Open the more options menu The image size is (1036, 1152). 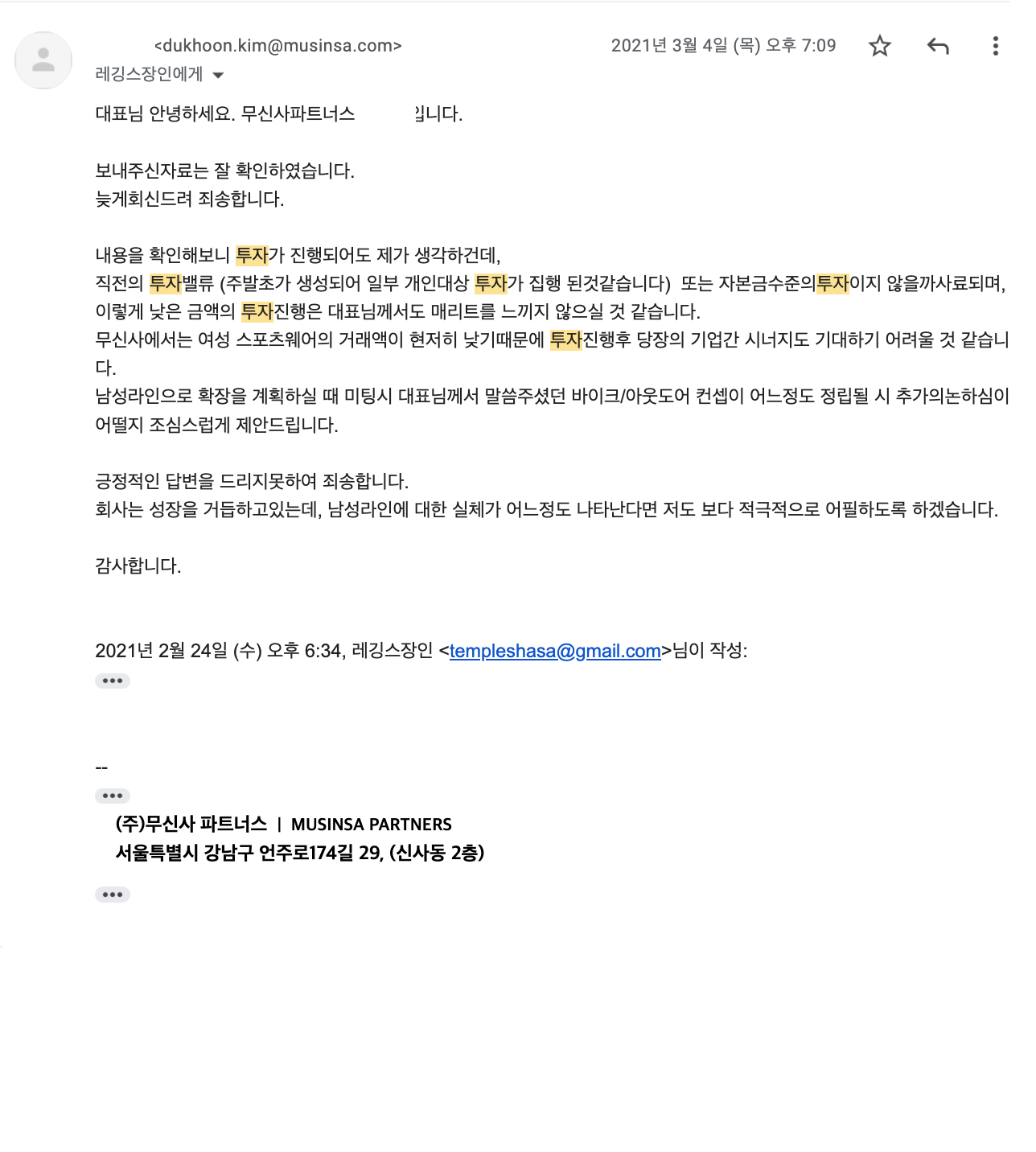(996, 46)
